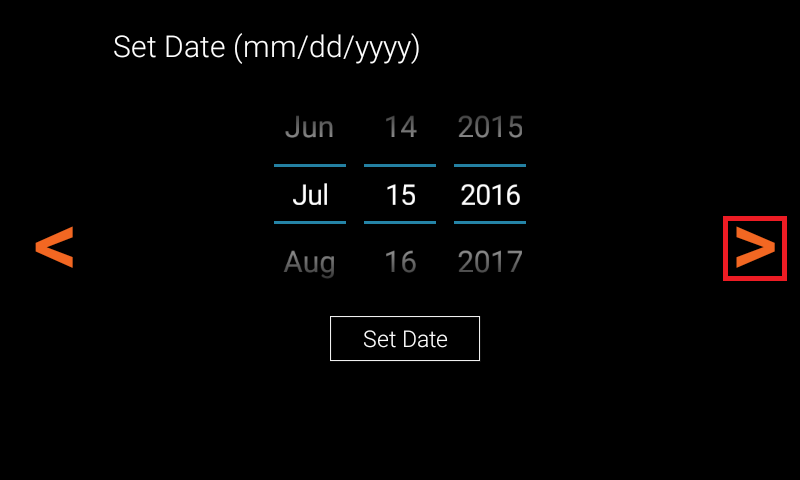This screenshot has width=800, height=480.
Task: Tap the selected year 2016 field
Action: point(490,195)
